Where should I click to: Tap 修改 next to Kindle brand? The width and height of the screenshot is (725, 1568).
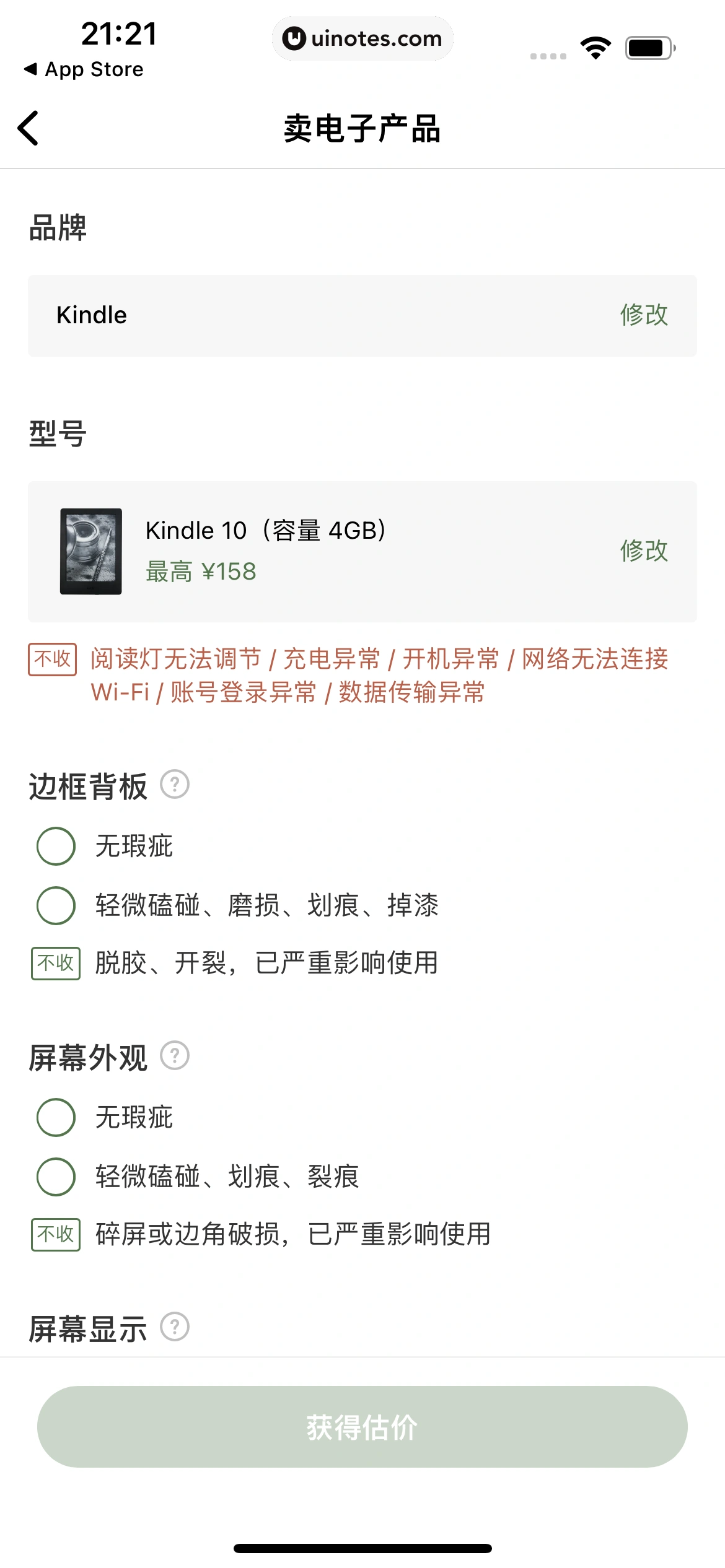644,315
